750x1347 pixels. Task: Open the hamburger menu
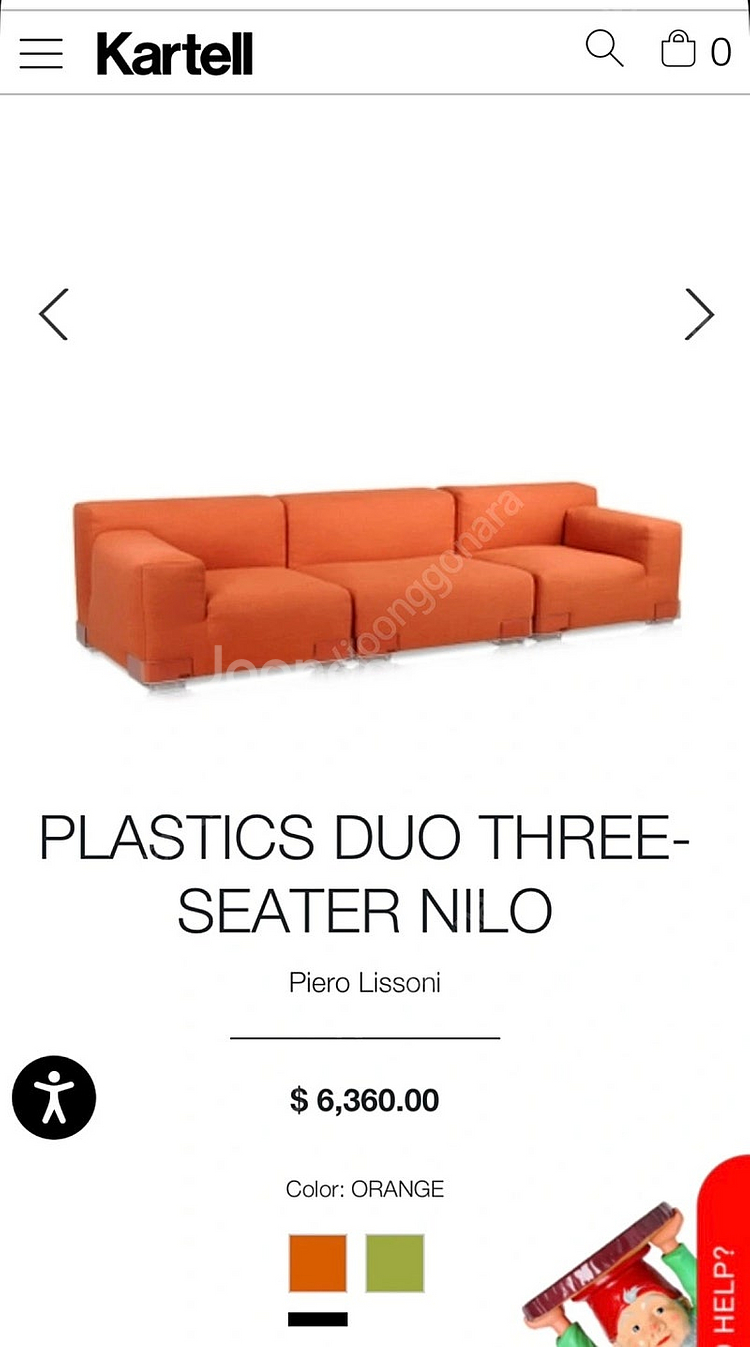pos(41,53)
